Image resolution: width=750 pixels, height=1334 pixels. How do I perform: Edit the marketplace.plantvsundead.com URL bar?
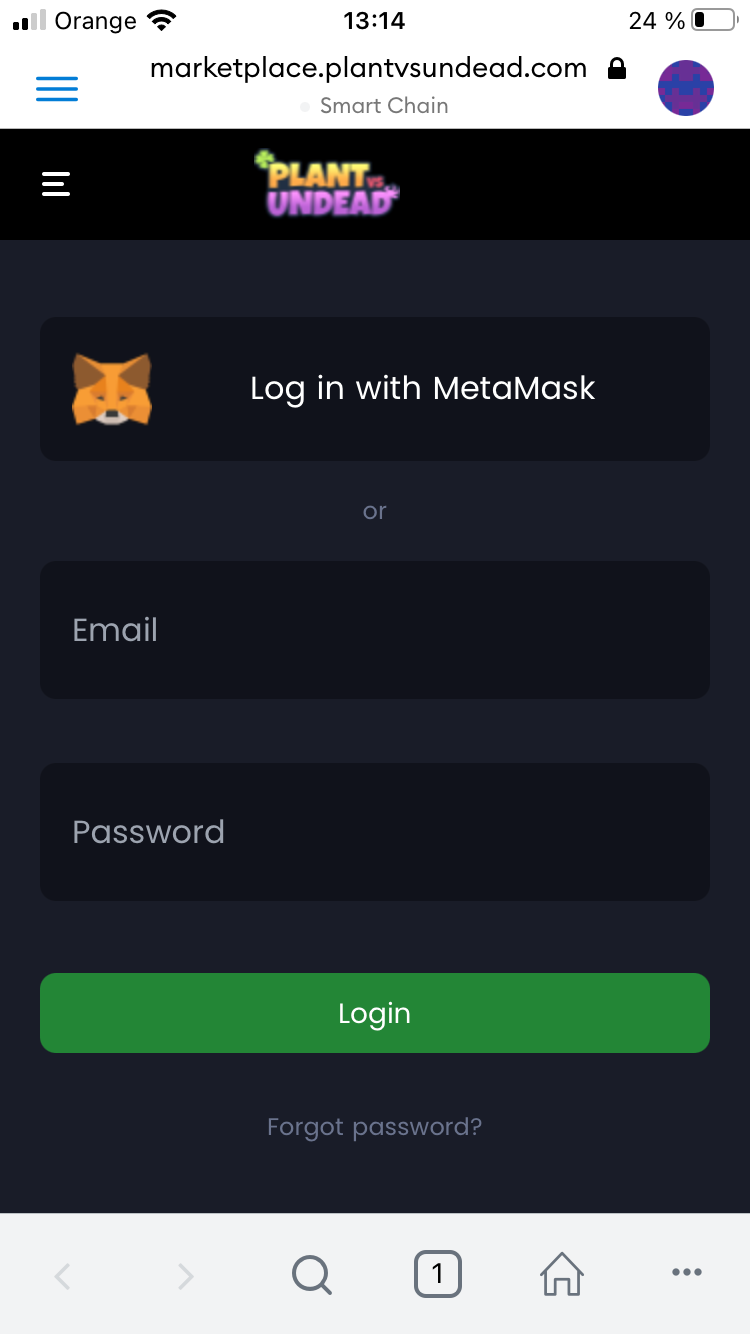coord(370,69)
